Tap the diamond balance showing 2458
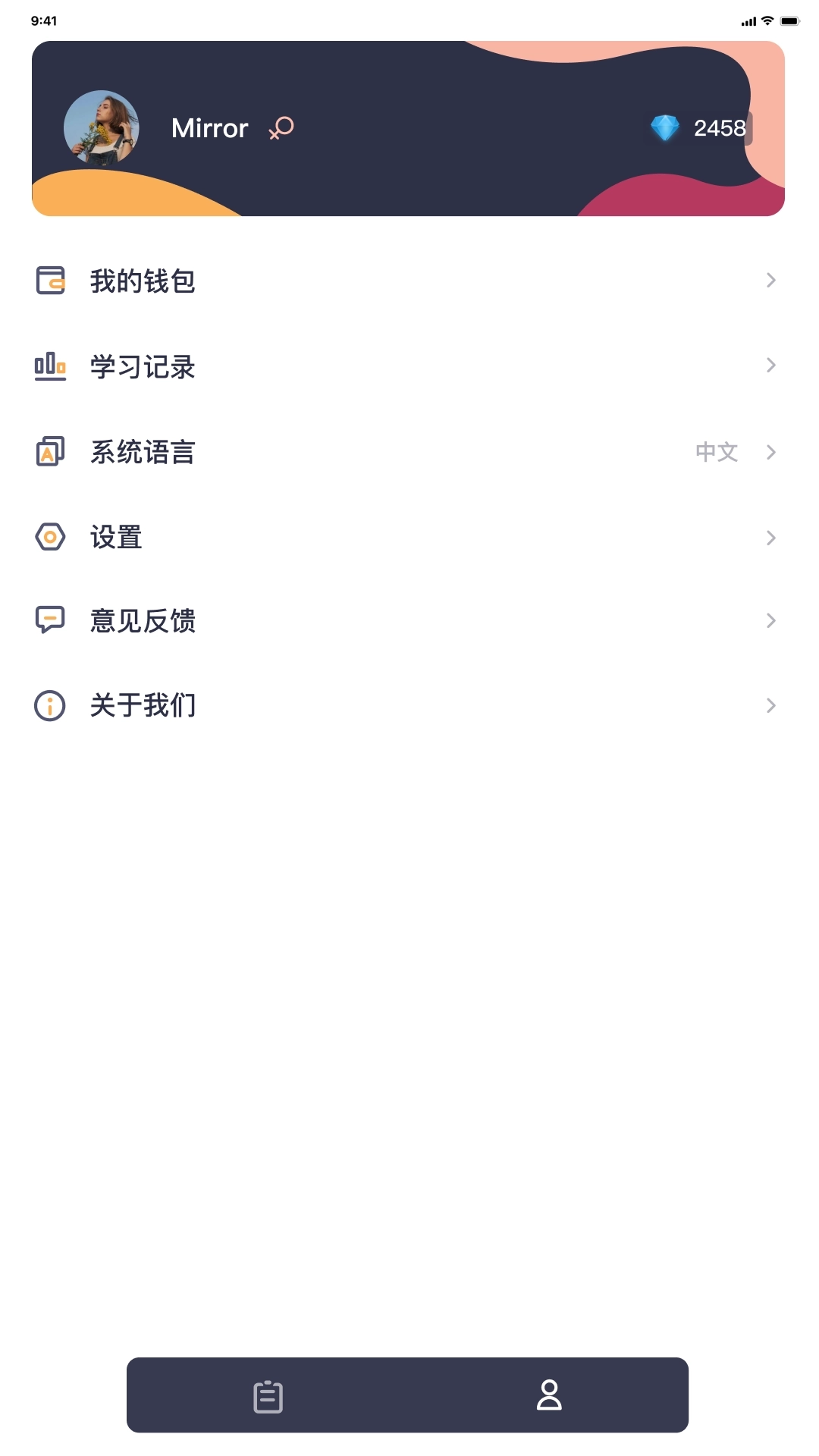Viewport: 819px width, 1456px height. [x=719, y=127]
